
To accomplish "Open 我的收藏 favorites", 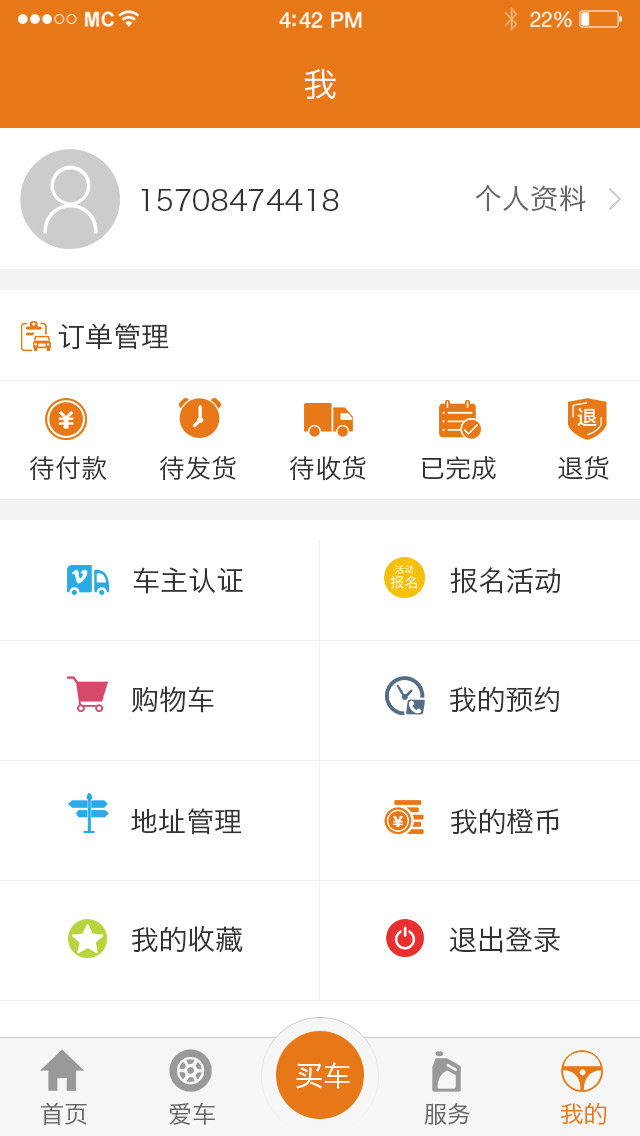I will point(160,940).
